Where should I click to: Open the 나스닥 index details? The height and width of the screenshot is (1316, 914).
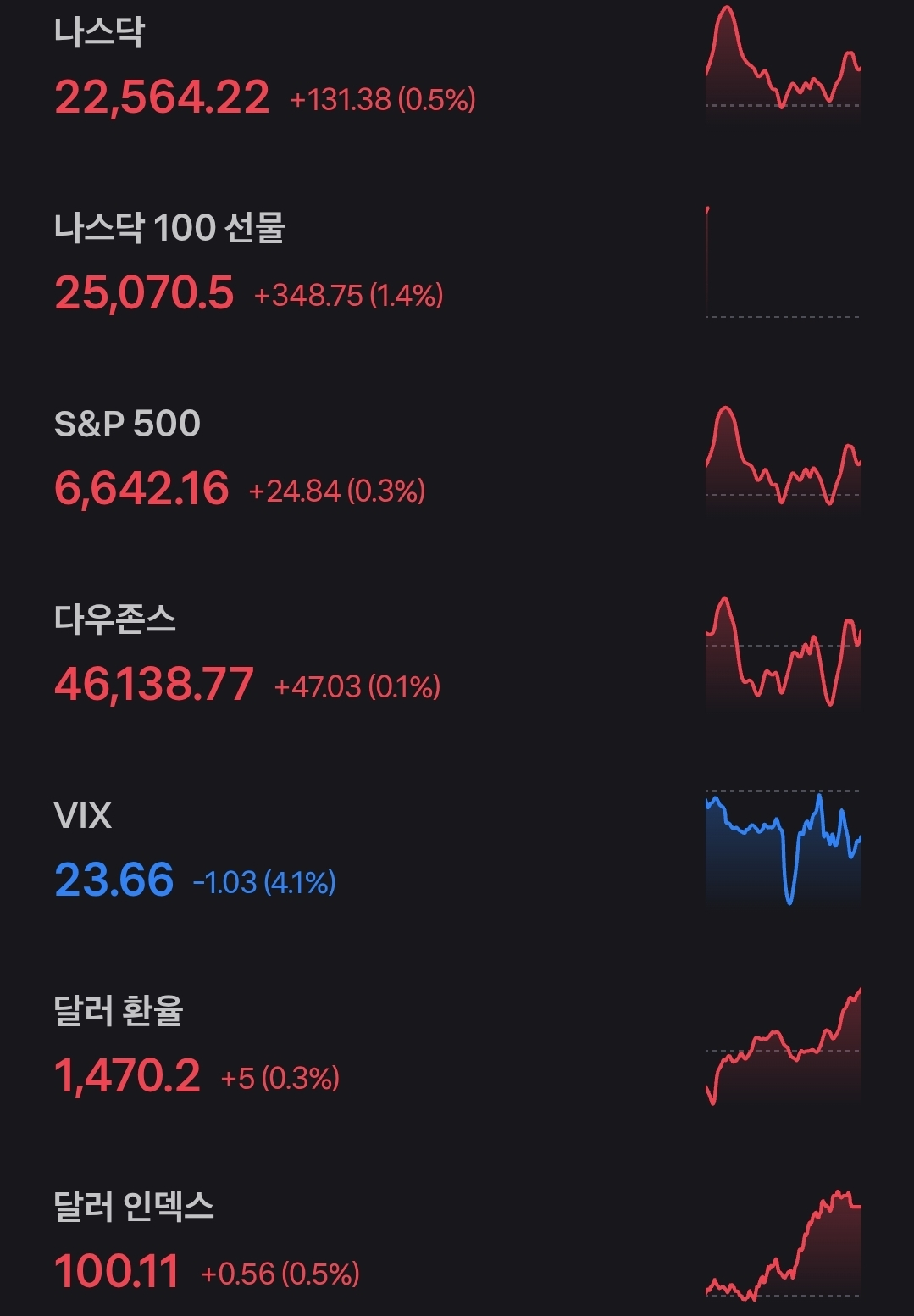pyautogui.click(x=264, y=68)
